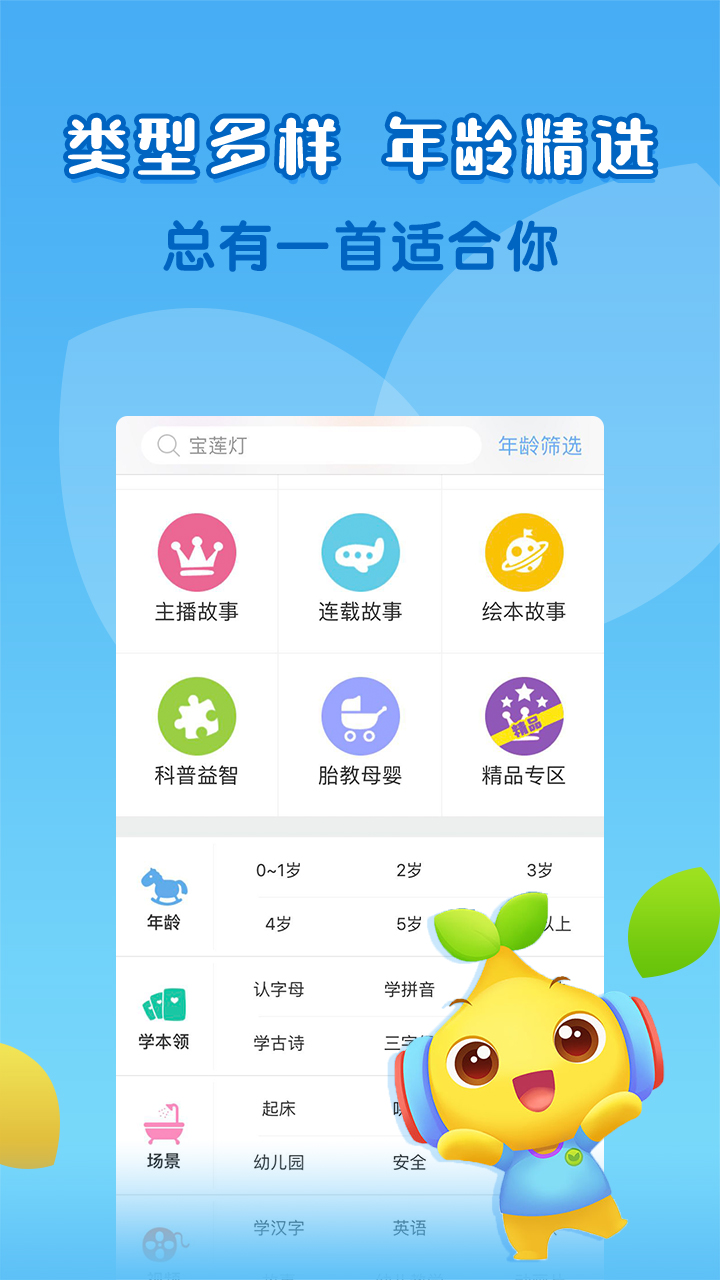720x1280 pixels.
Task: Click the 科普益智 puzzle piece icon
Action: 196,717
